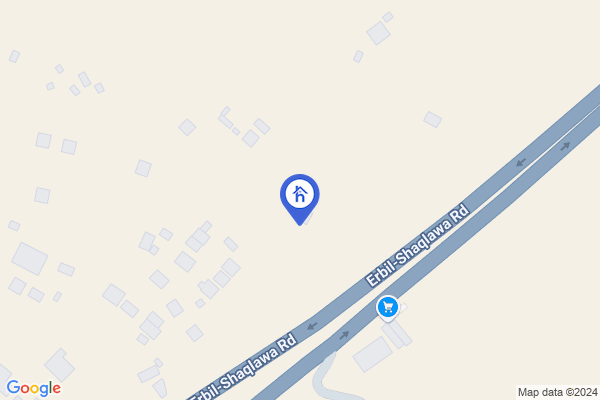
Task: Tap the home location pin marker
Action: [299, 194]
